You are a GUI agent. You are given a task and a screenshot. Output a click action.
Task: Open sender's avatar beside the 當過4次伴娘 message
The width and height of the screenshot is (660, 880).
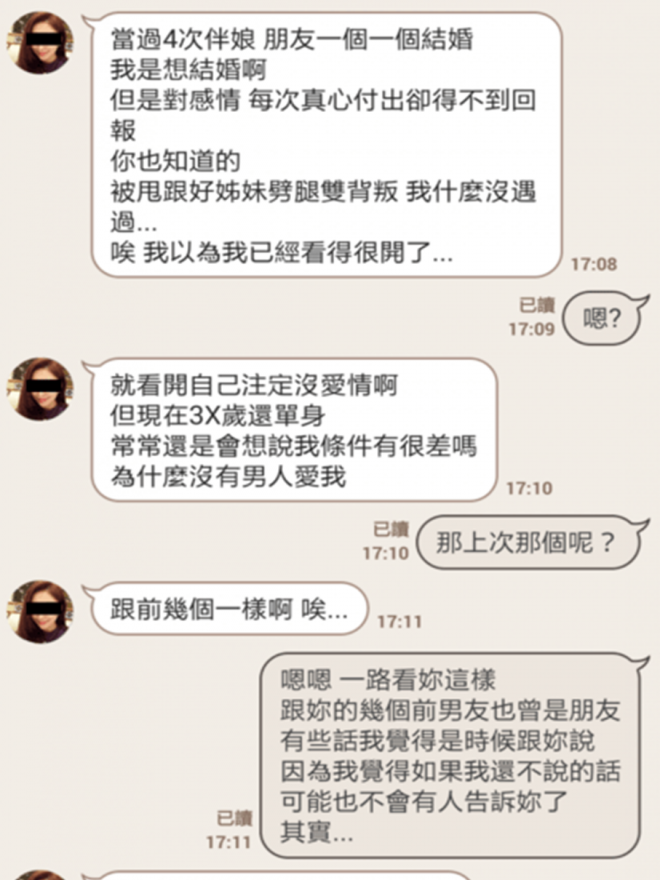point(40,42)
